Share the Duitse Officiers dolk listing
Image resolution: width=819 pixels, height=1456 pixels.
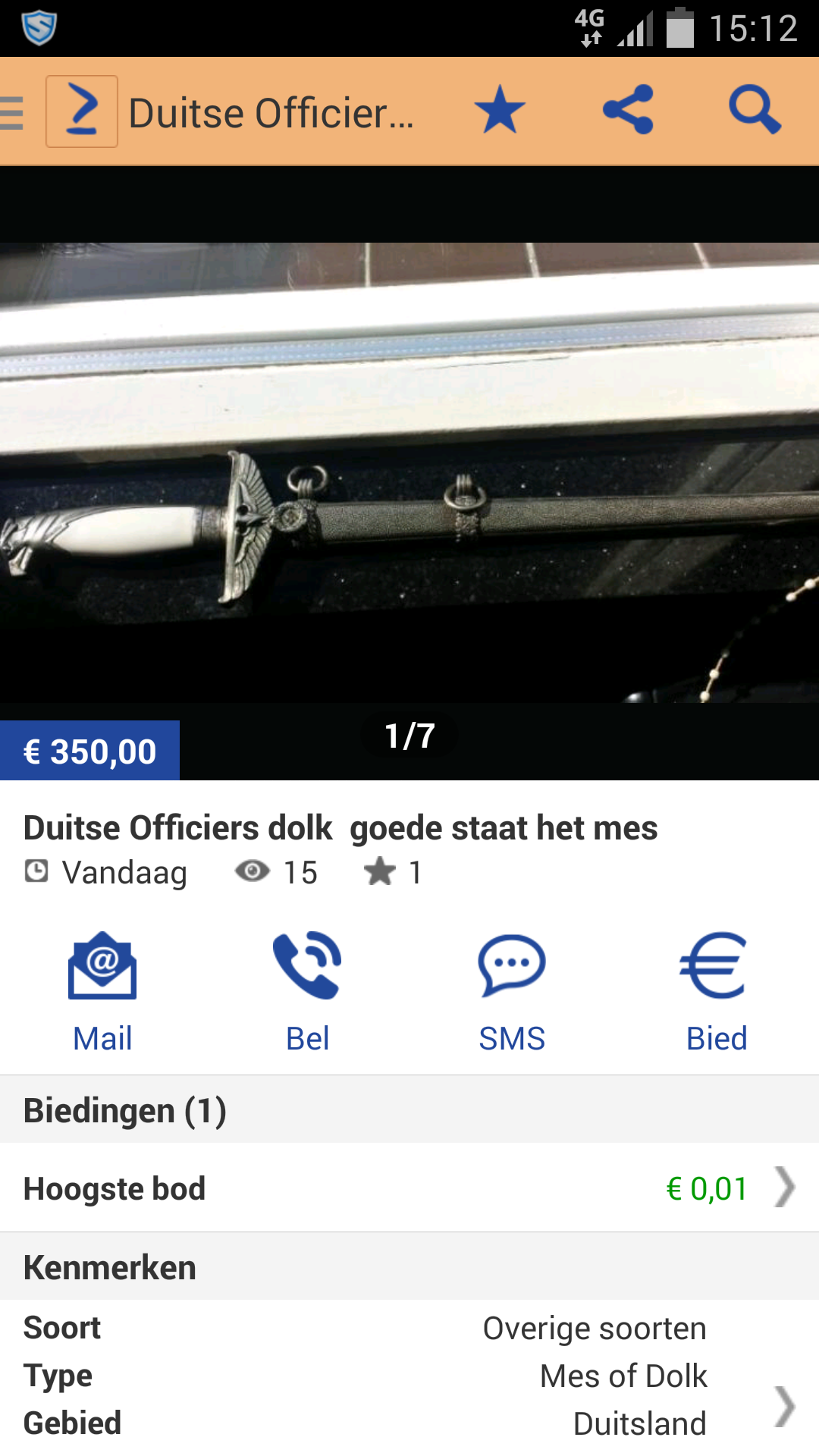coord(628,111)
